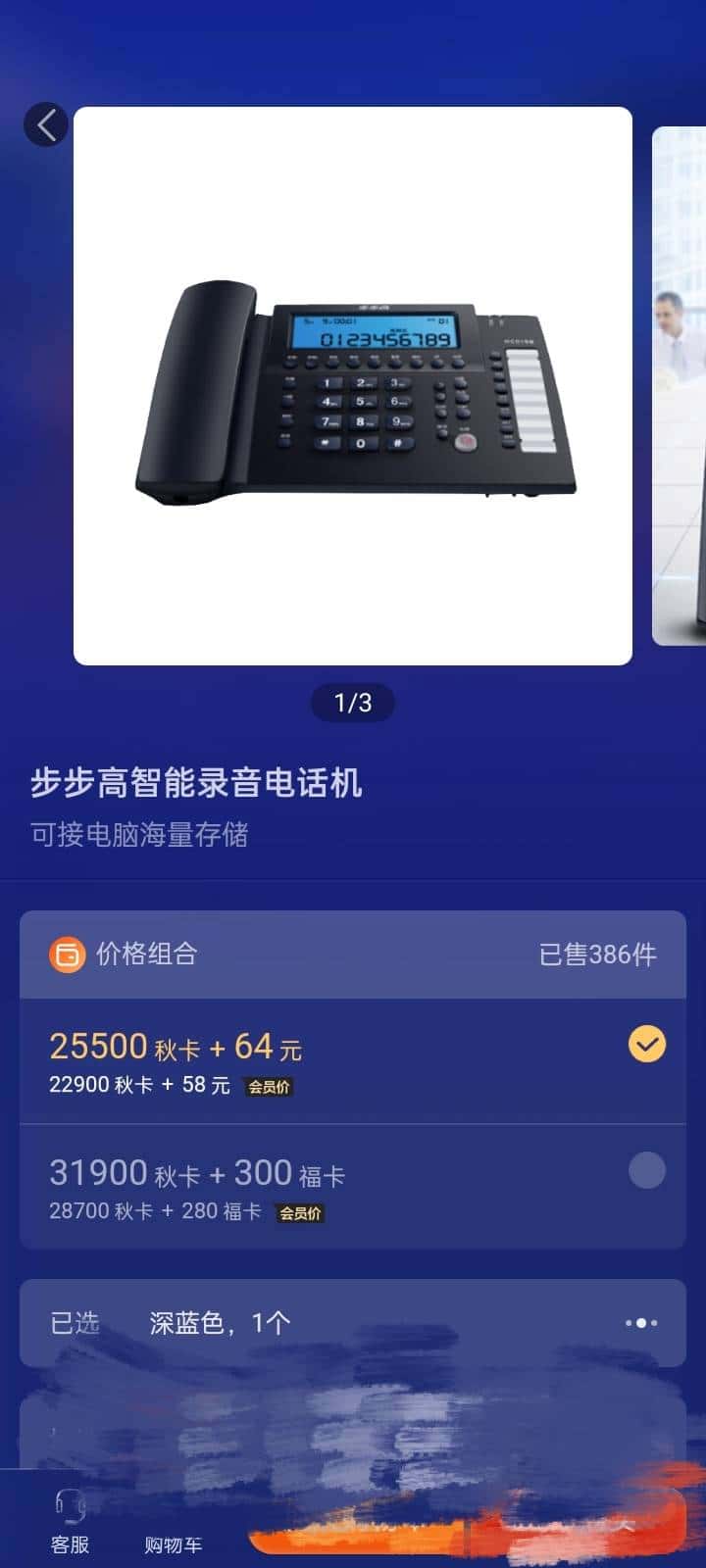
Task: Expand the image gallery from the 1/3 indicator
Action: pos(353,703)
